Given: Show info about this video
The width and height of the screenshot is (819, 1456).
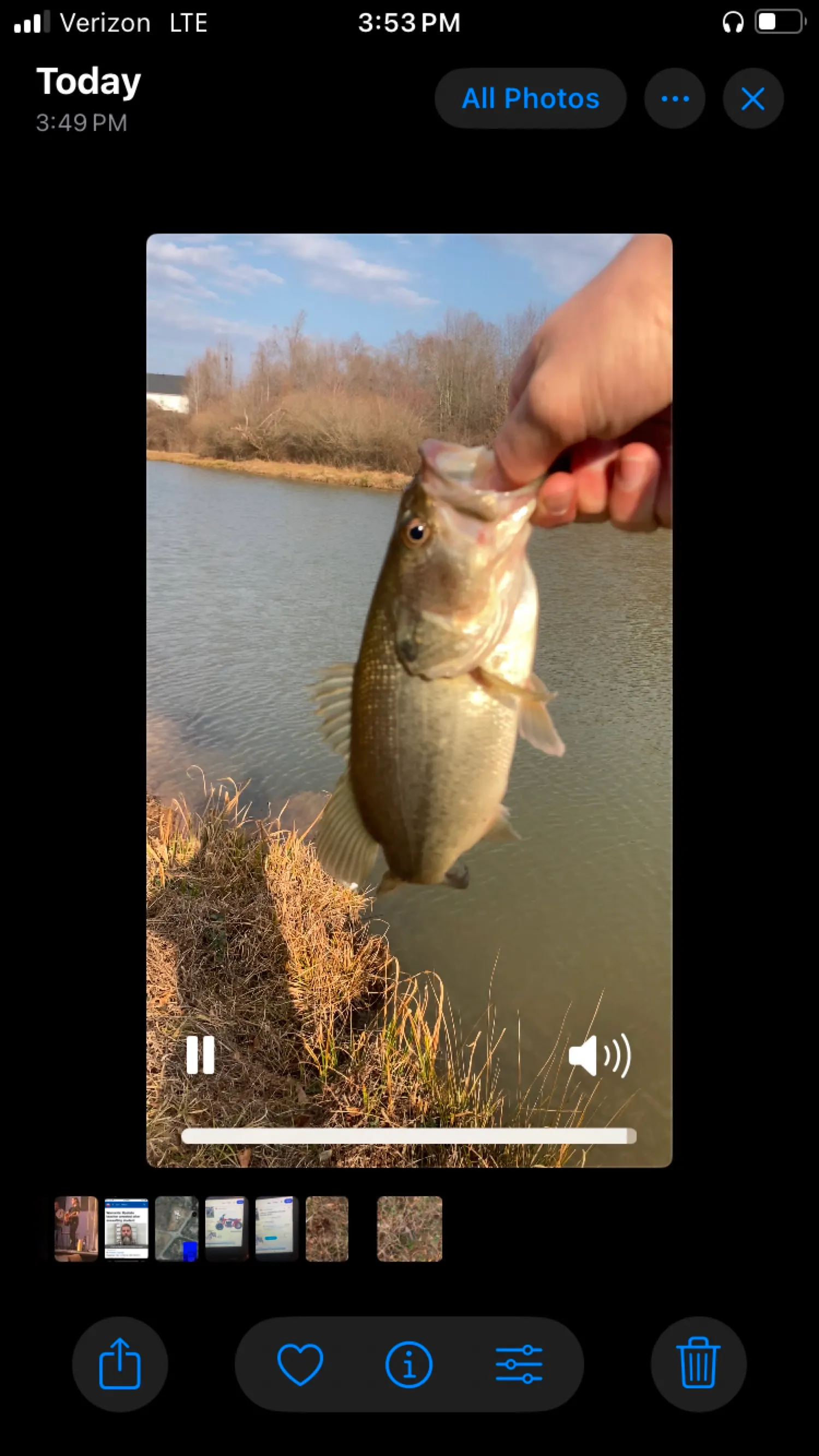Looking at the screenshot, I should 409,1364.
